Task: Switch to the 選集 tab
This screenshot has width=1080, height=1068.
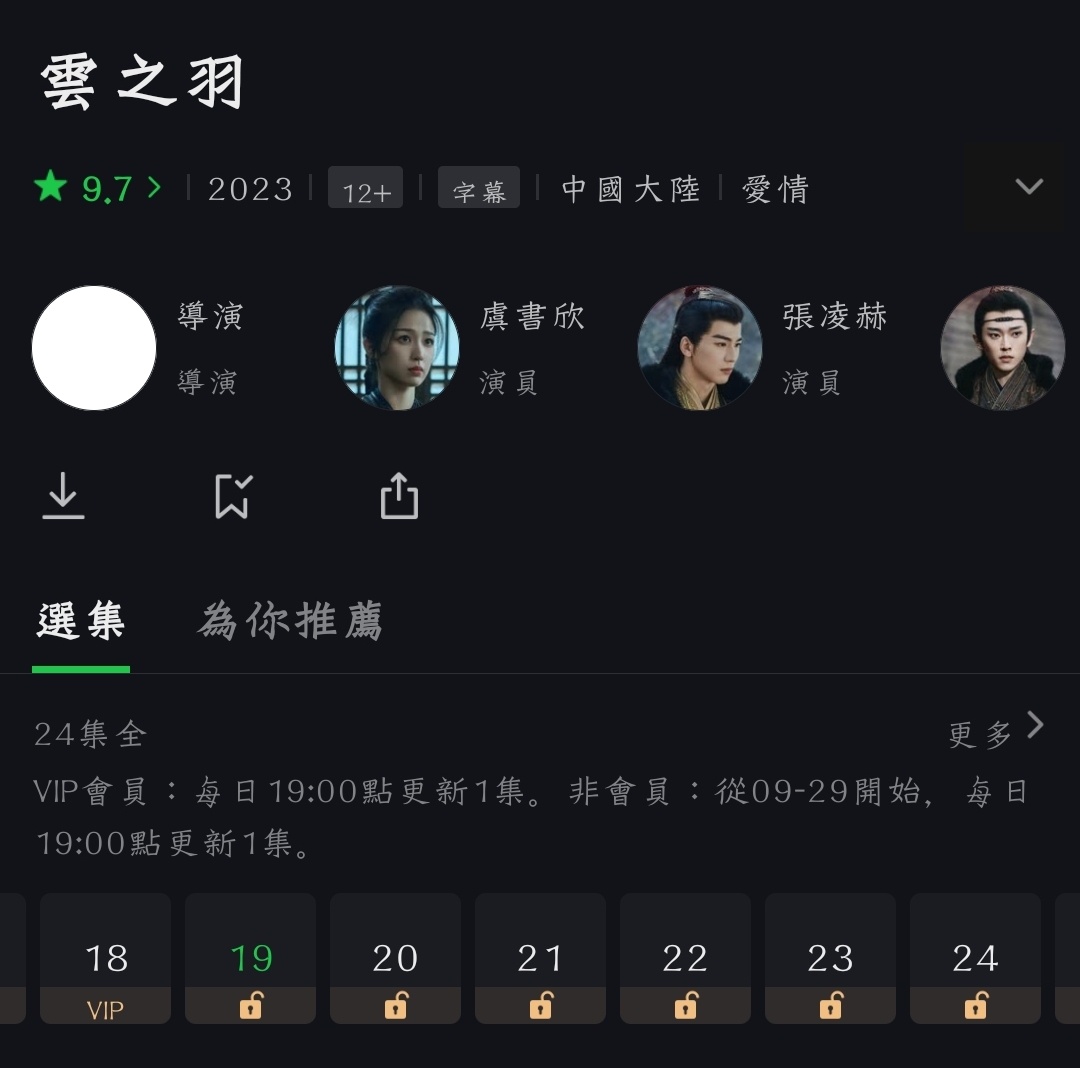Action: point(81,622)
